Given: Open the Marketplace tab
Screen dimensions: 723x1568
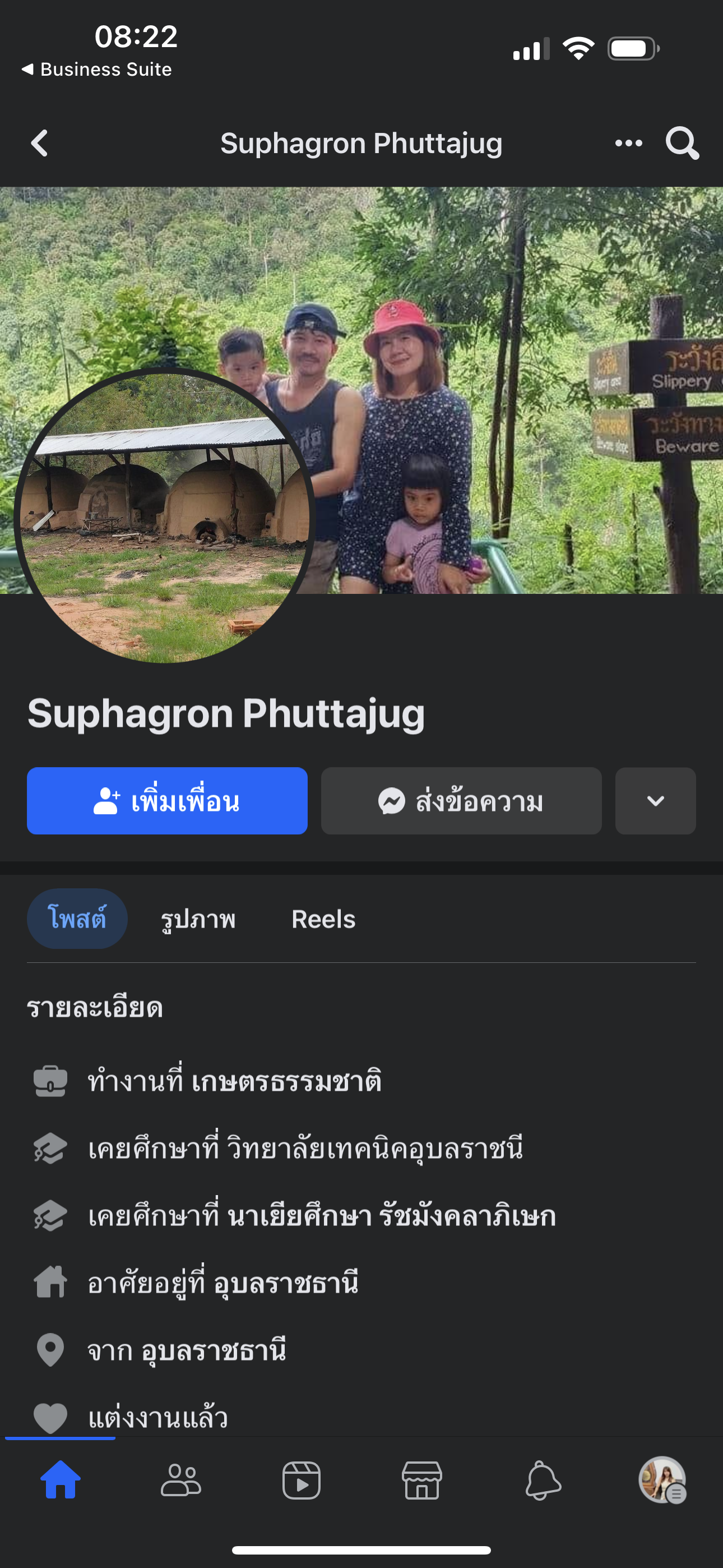Looking at the screenshot, I should [x=421, y=1481].
